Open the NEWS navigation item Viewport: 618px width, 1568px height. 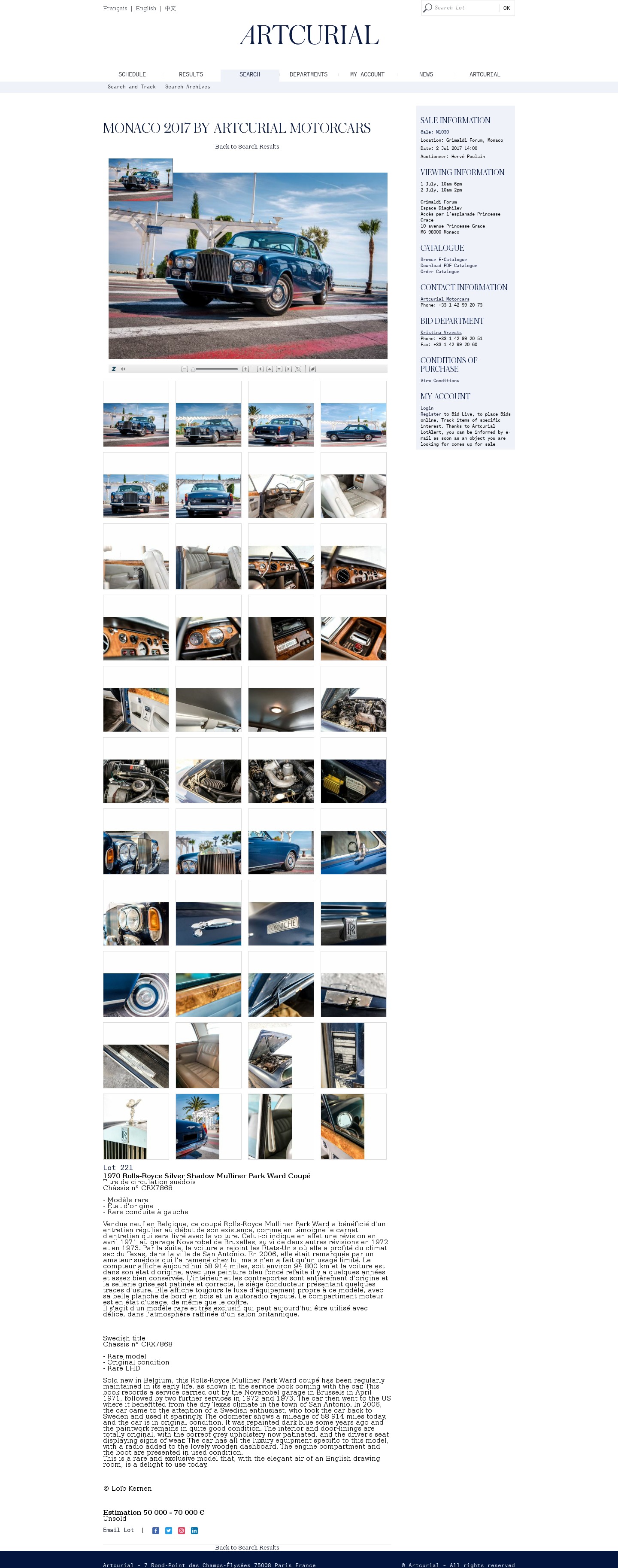pos(426,74)
